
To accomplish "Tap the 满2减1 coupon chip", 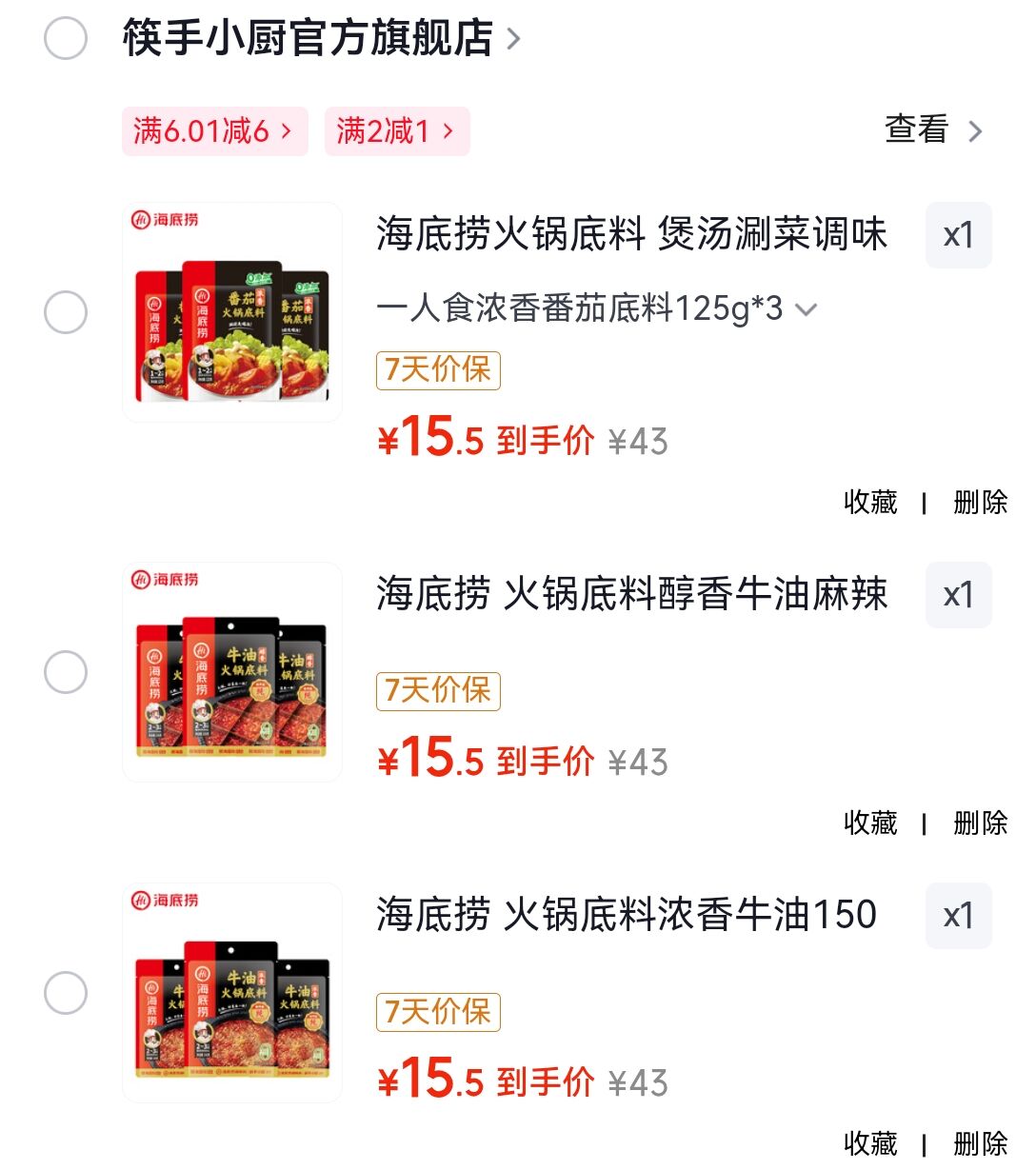I will (x=396, y=131).
